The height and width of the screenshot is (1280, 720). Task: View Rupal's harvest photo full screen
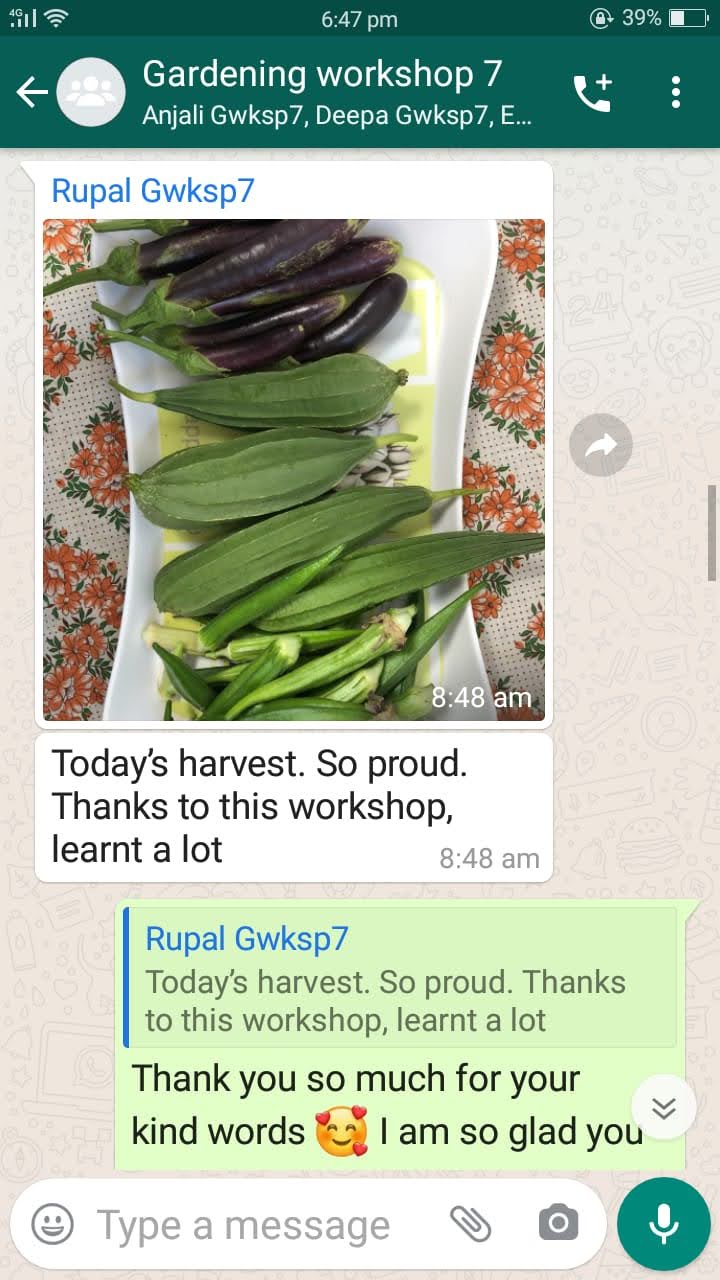click(x=293, y=469)
